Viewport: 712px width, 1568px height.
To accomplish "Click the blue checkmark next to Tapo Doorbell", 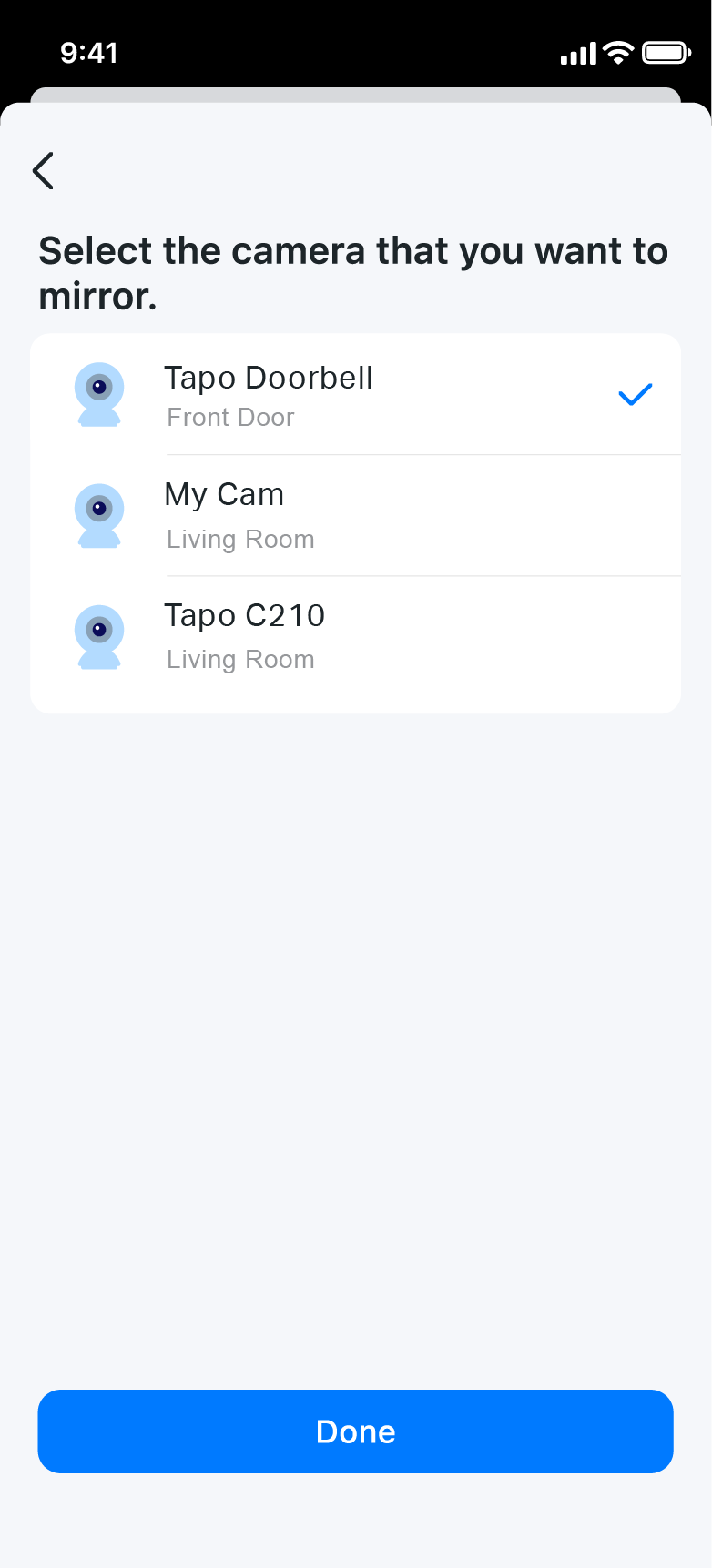I will (635, 393).
